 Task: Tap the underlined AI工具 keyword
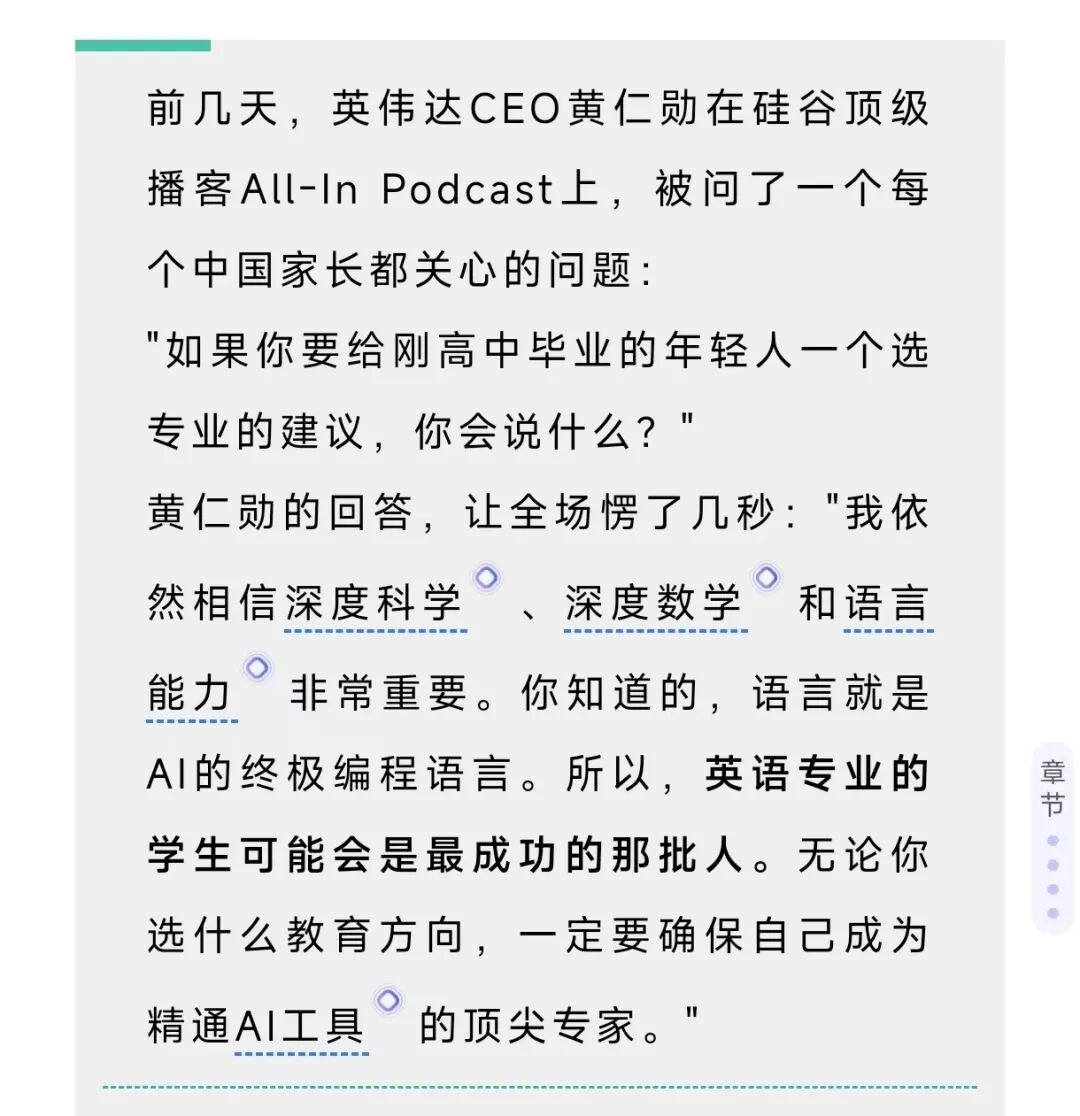click(301, 1026)
